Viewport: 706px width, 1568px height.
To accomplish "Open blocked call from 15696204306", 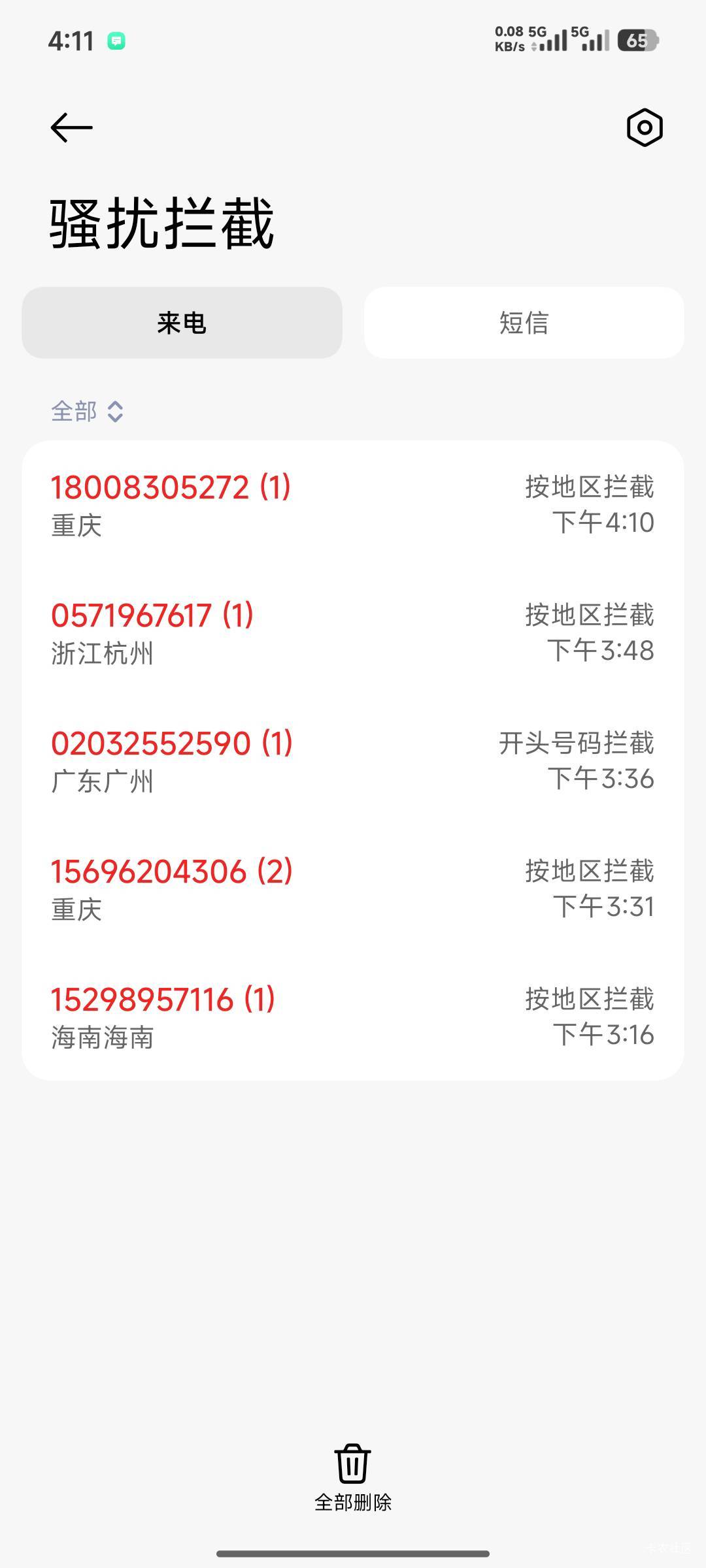I will point(353,889).
